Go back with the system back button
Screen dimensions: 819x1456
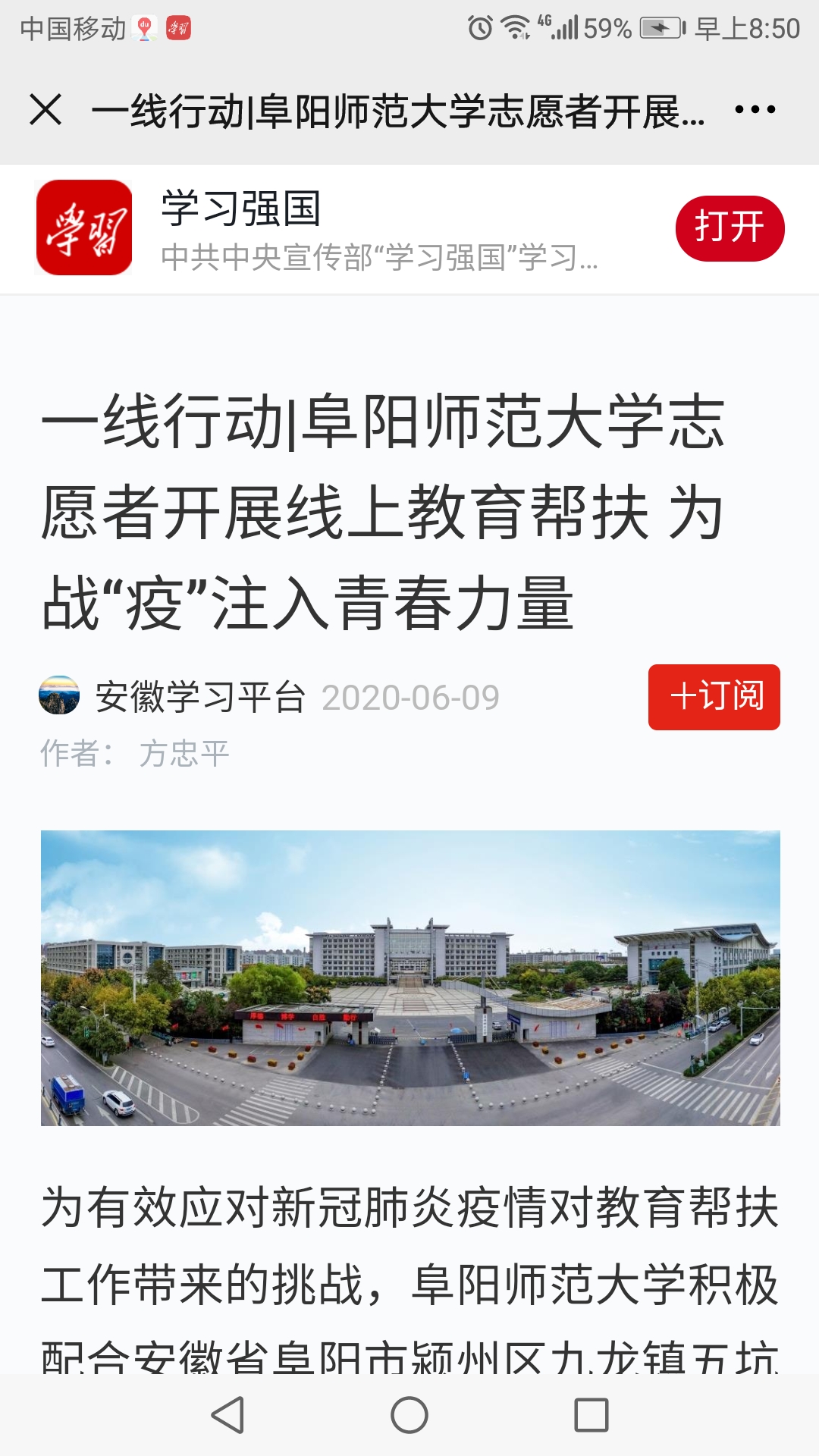tap(227, 1415)
